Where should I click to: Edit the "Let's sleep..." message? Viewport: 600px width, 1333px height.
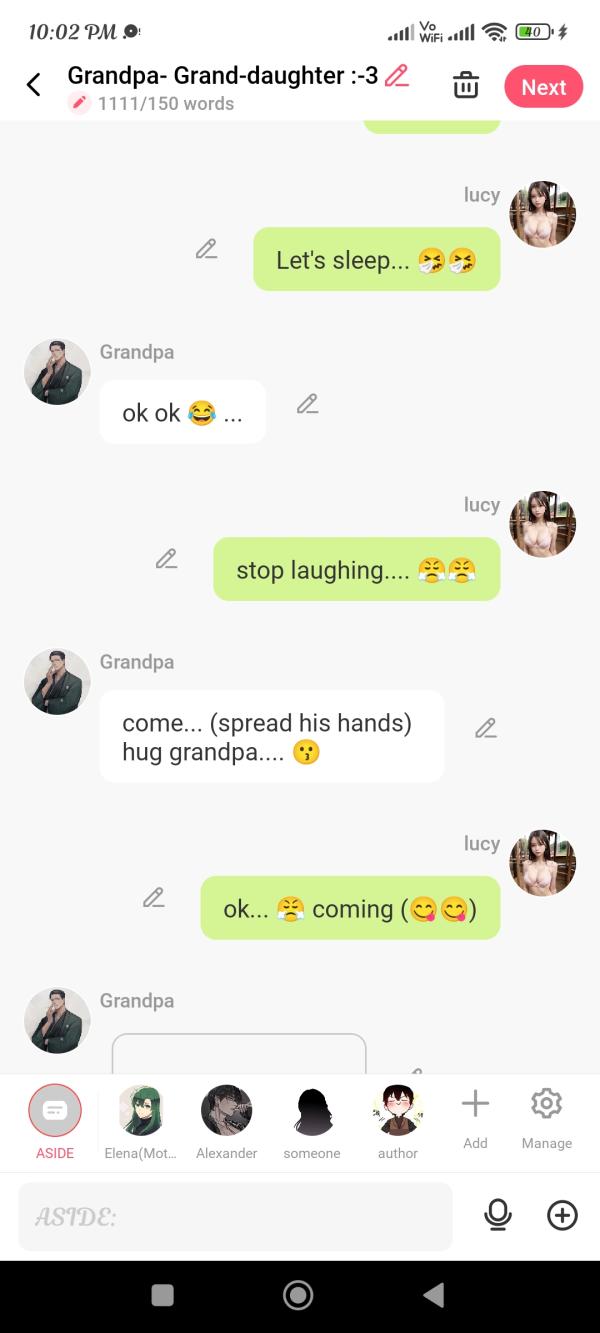[x=206, y=249]
